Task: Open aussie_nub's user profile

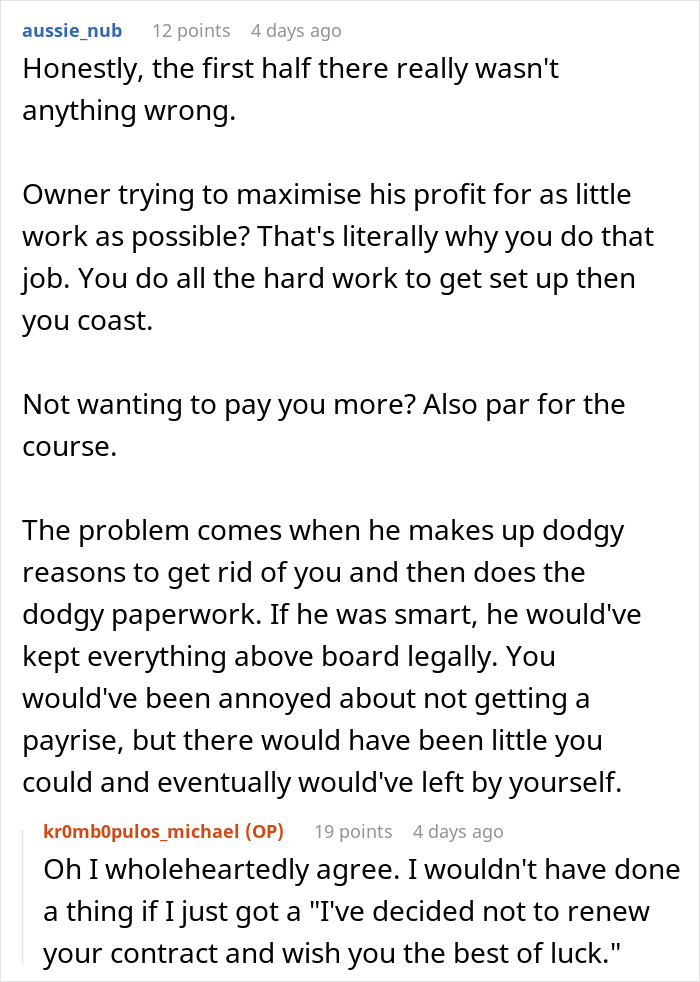Action: [x=72, y=31]
